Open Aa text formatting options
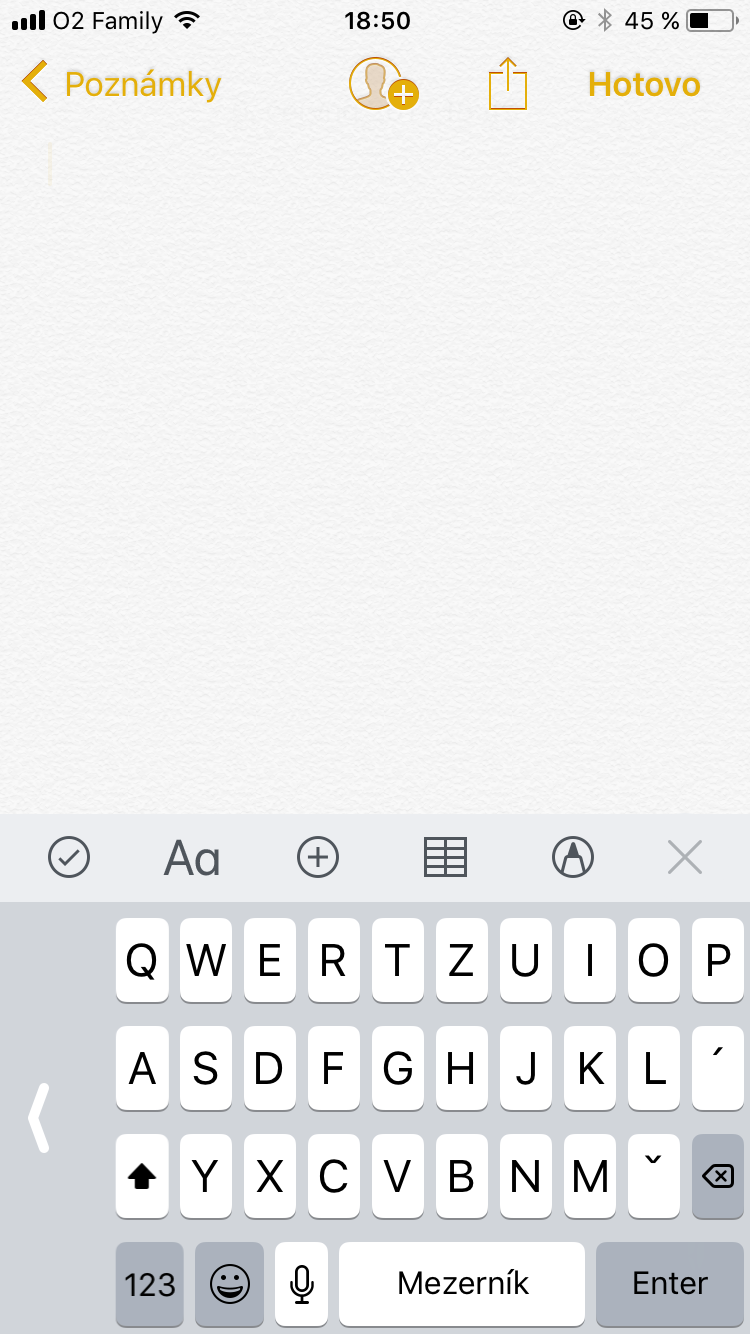The height and width of the screenshot is (1334, 750). pyautogui.click(x=192, y=857)
